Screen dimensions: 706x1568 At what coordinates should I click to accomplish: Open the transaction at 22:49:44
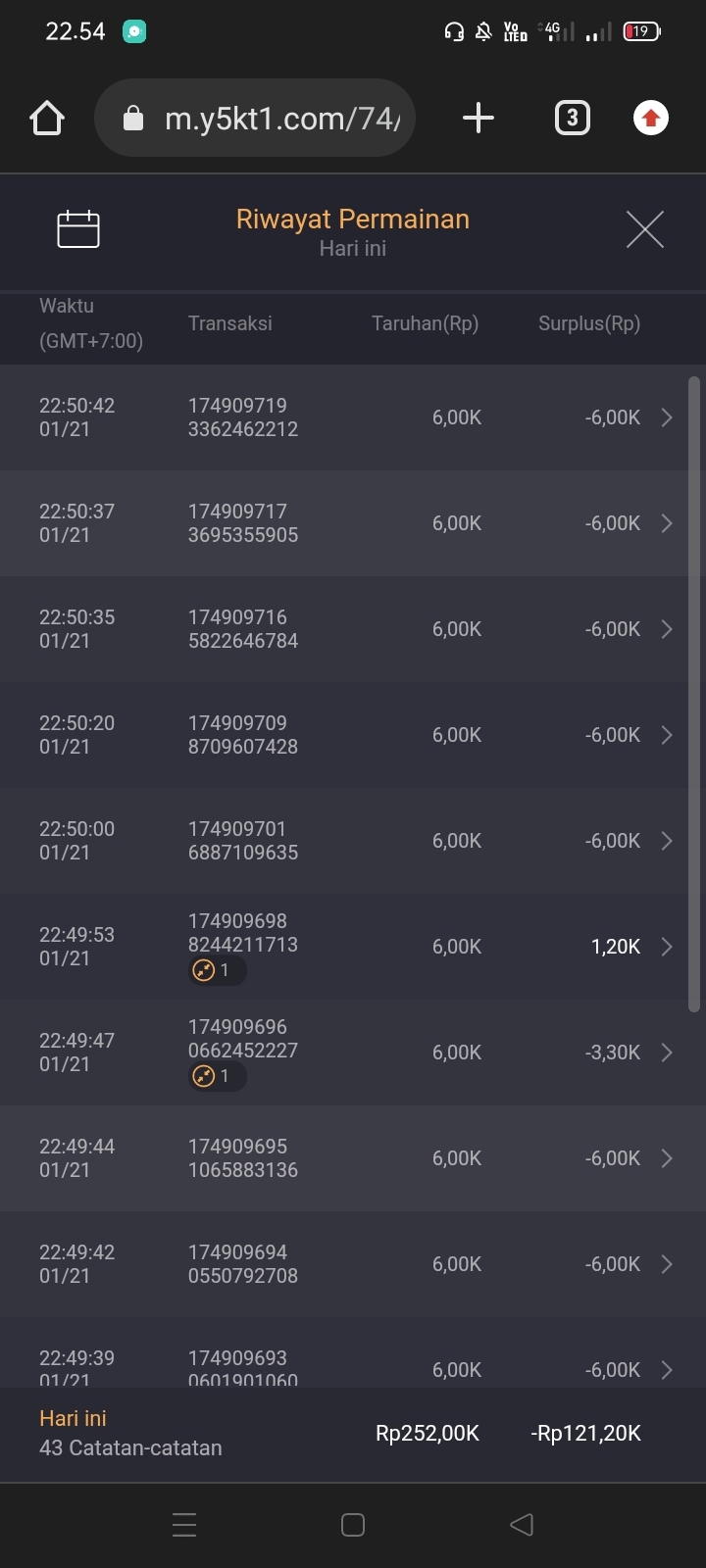click(353, 1158)
